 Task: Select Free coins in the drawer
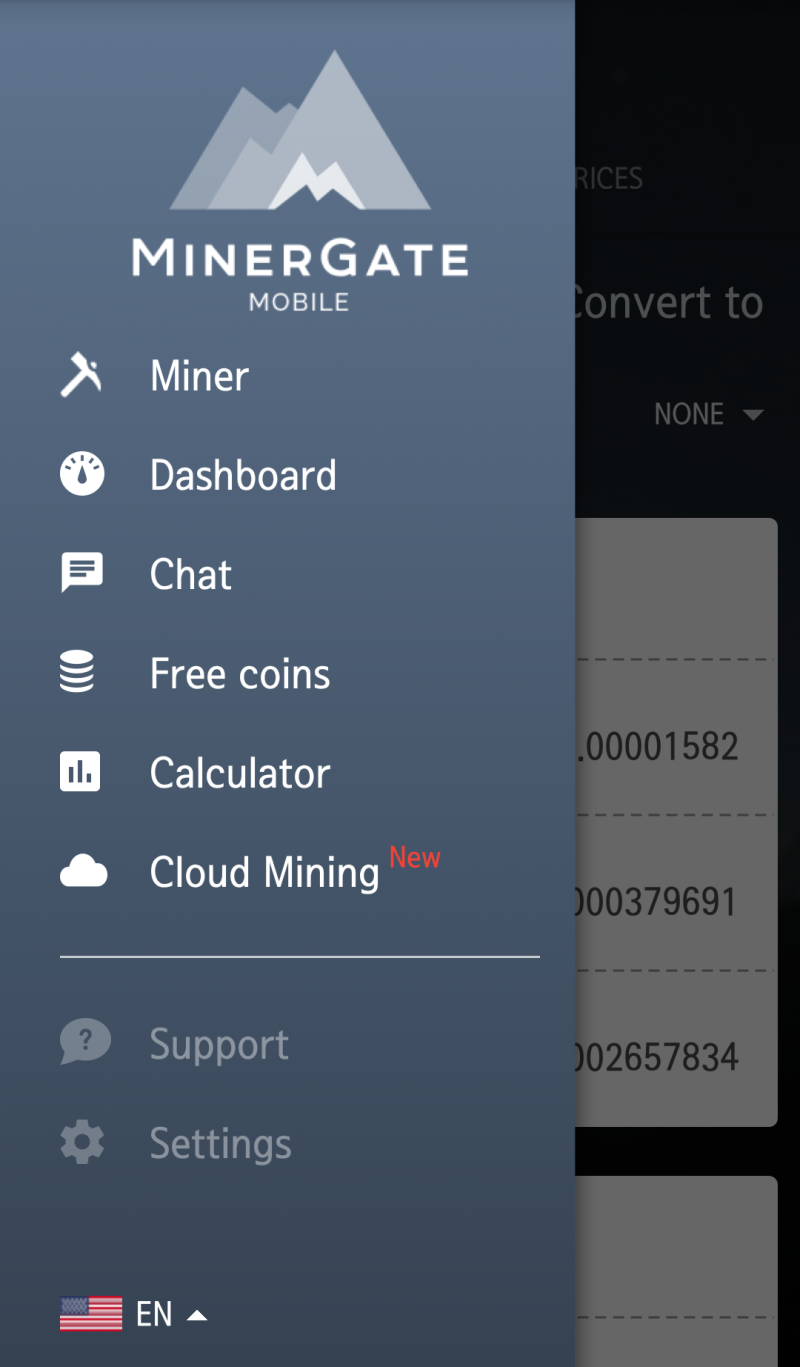tap(239, 674)
